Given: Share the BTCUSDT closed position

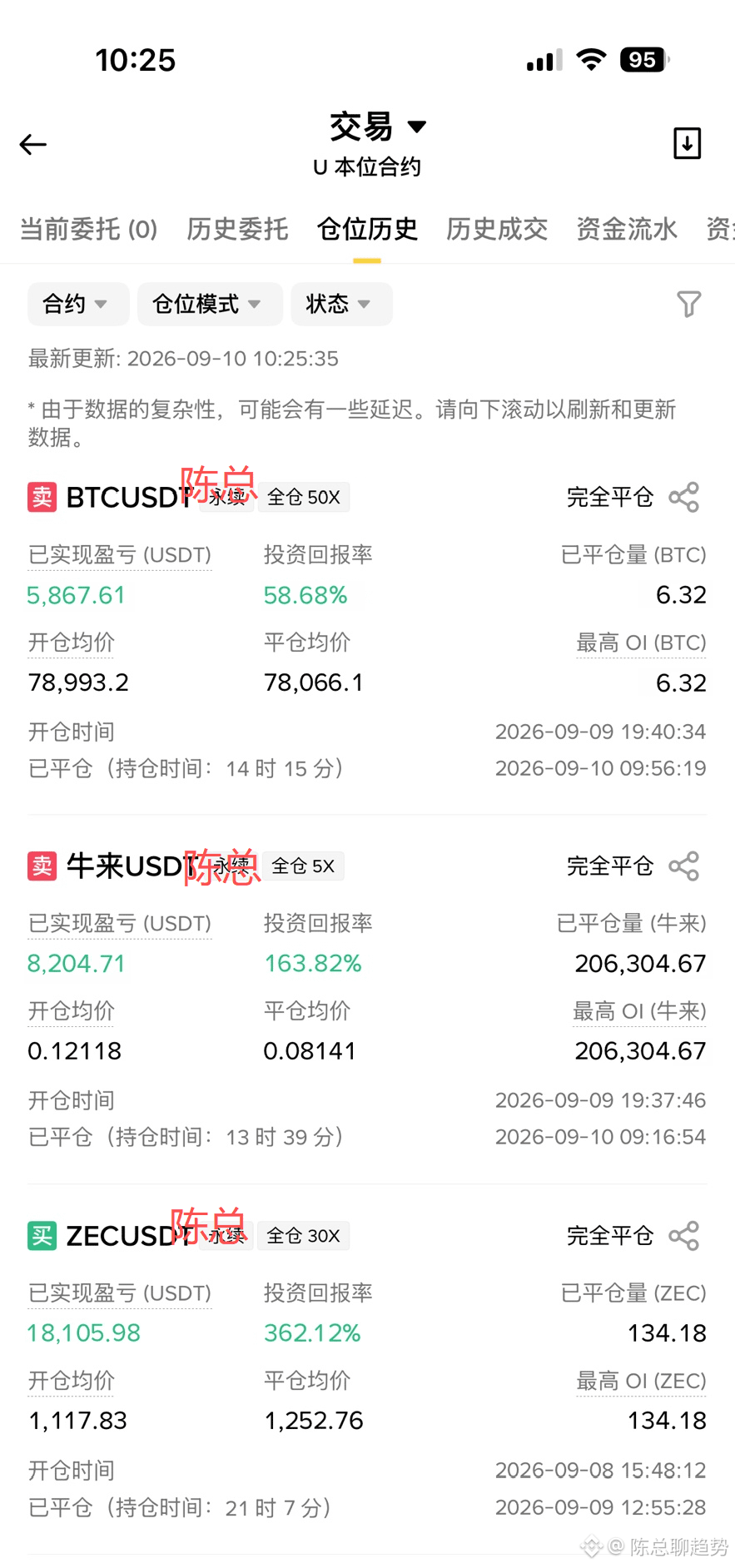Looking at the screenshot, I should [684, 498].
